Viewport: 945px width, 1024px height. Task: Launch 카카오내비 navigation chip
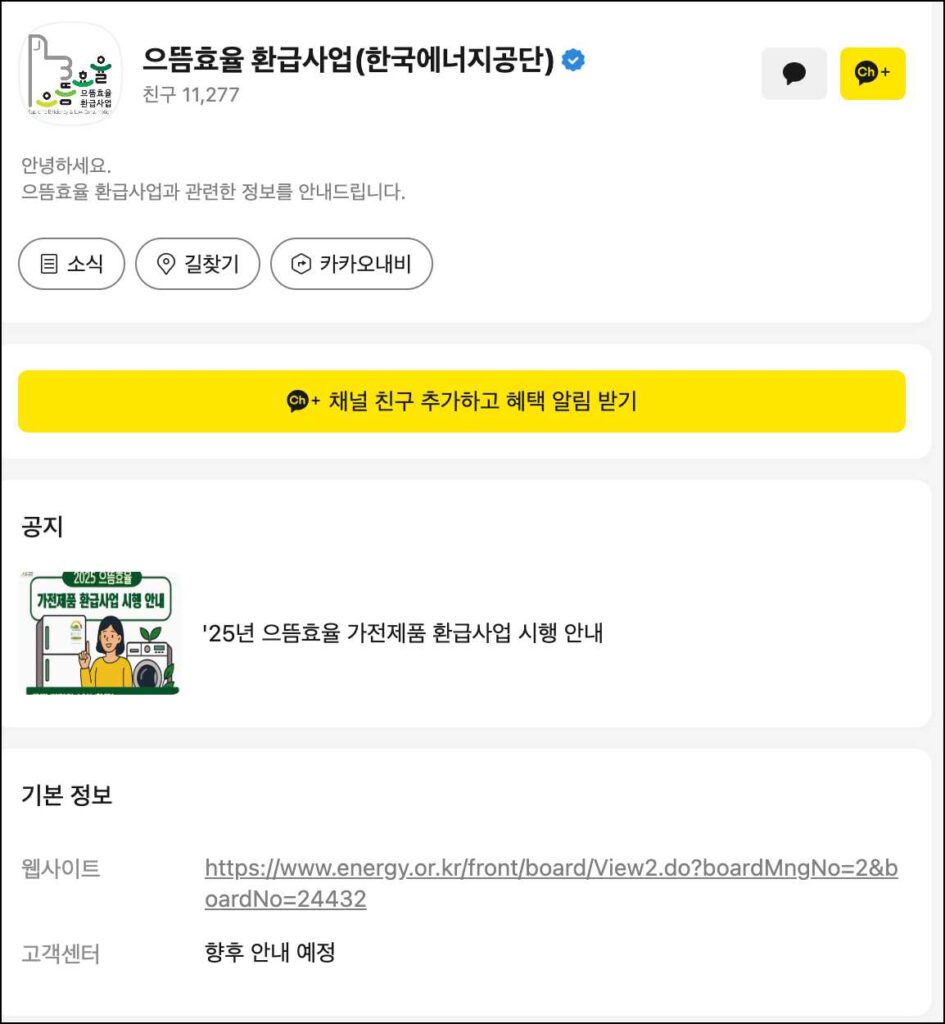(x=351, y=264)
